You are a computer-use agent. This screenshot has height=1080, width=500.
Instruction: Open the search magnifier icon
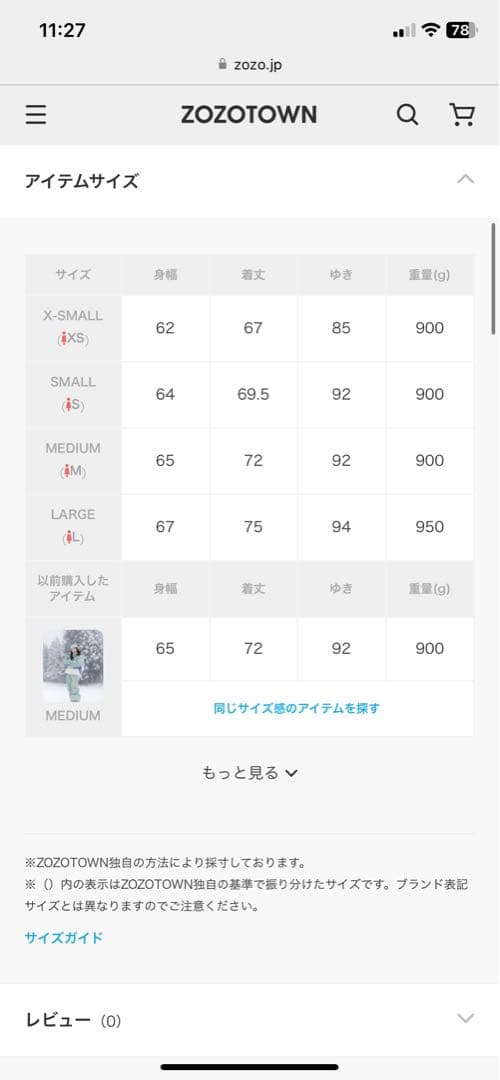tap(407, 114)
